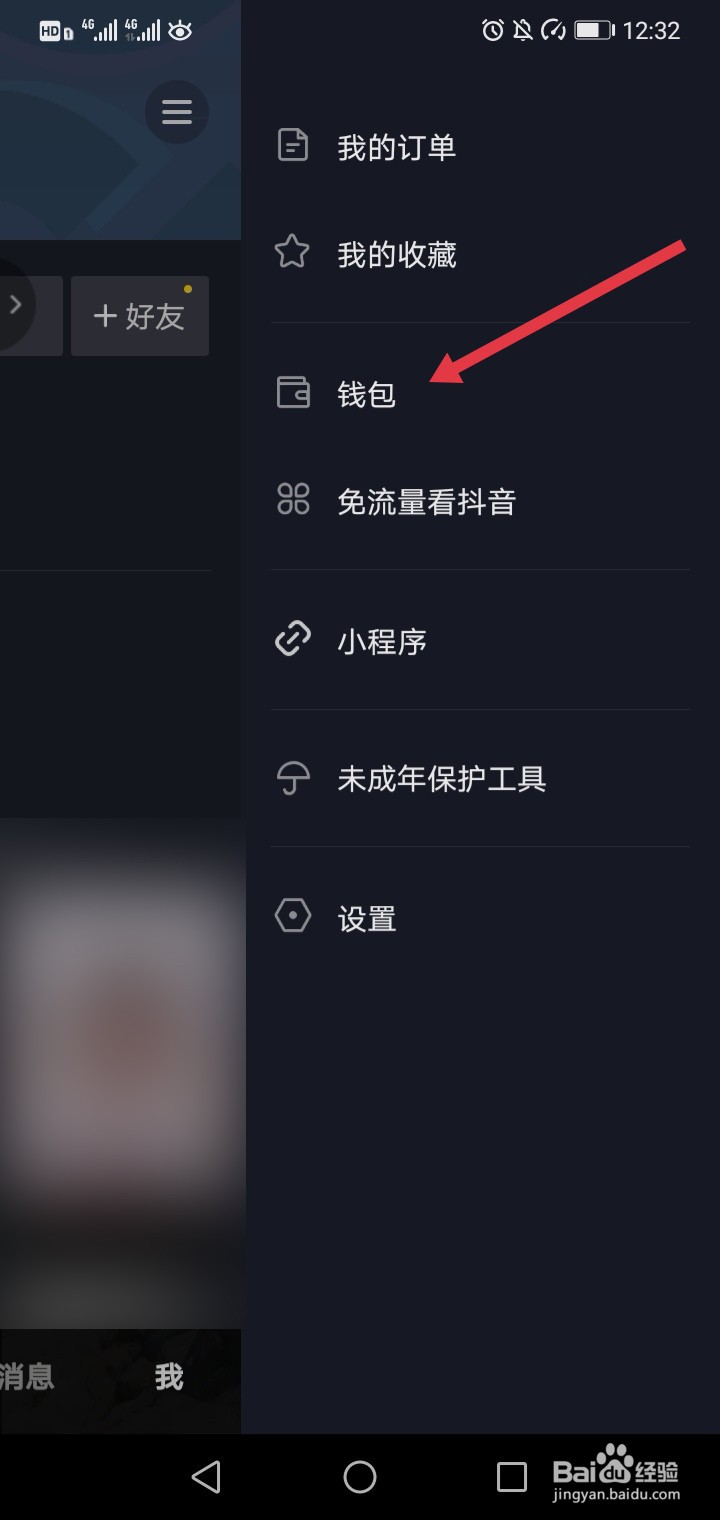Select the 我 tab at bottom

168,1377
